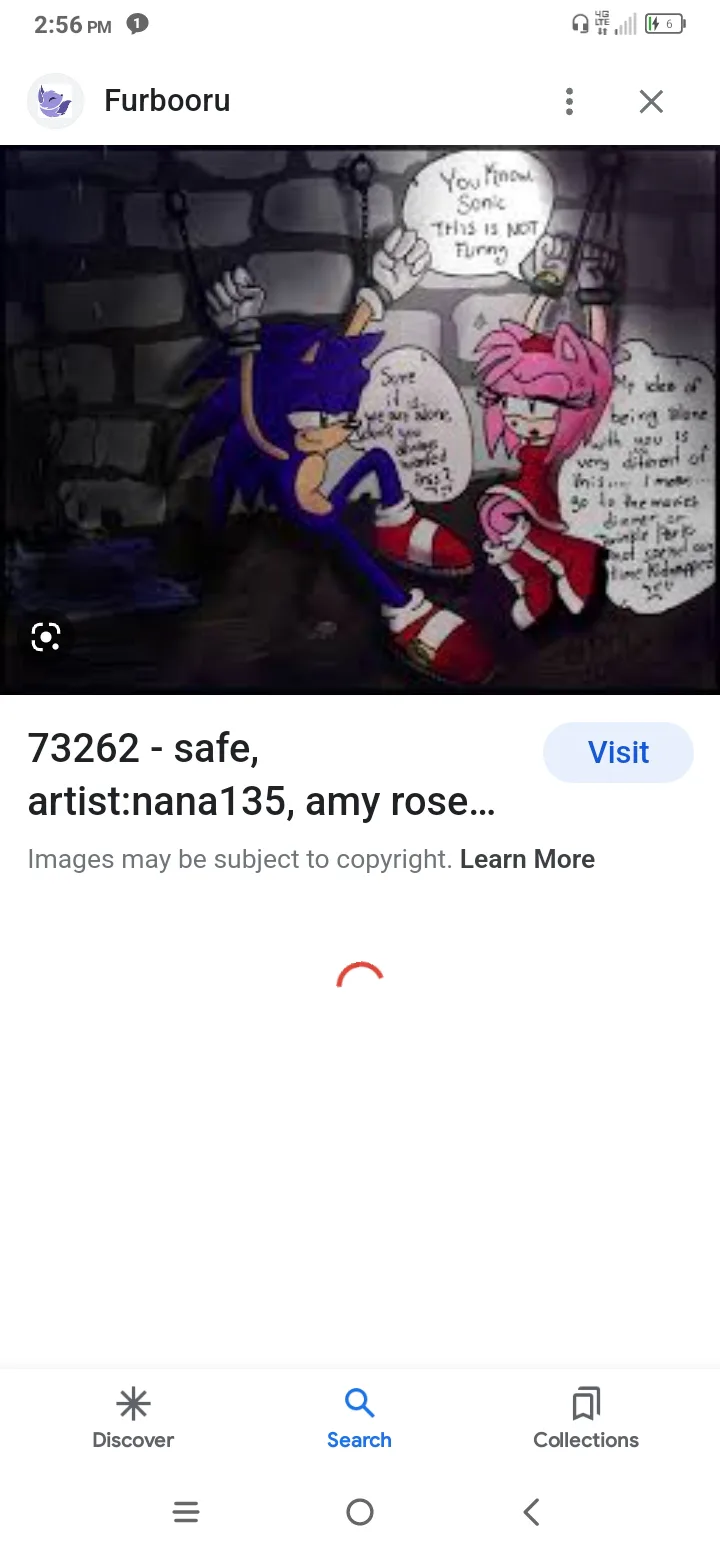
Task: Switch to the Search tab
Action: coord(359,1418)
